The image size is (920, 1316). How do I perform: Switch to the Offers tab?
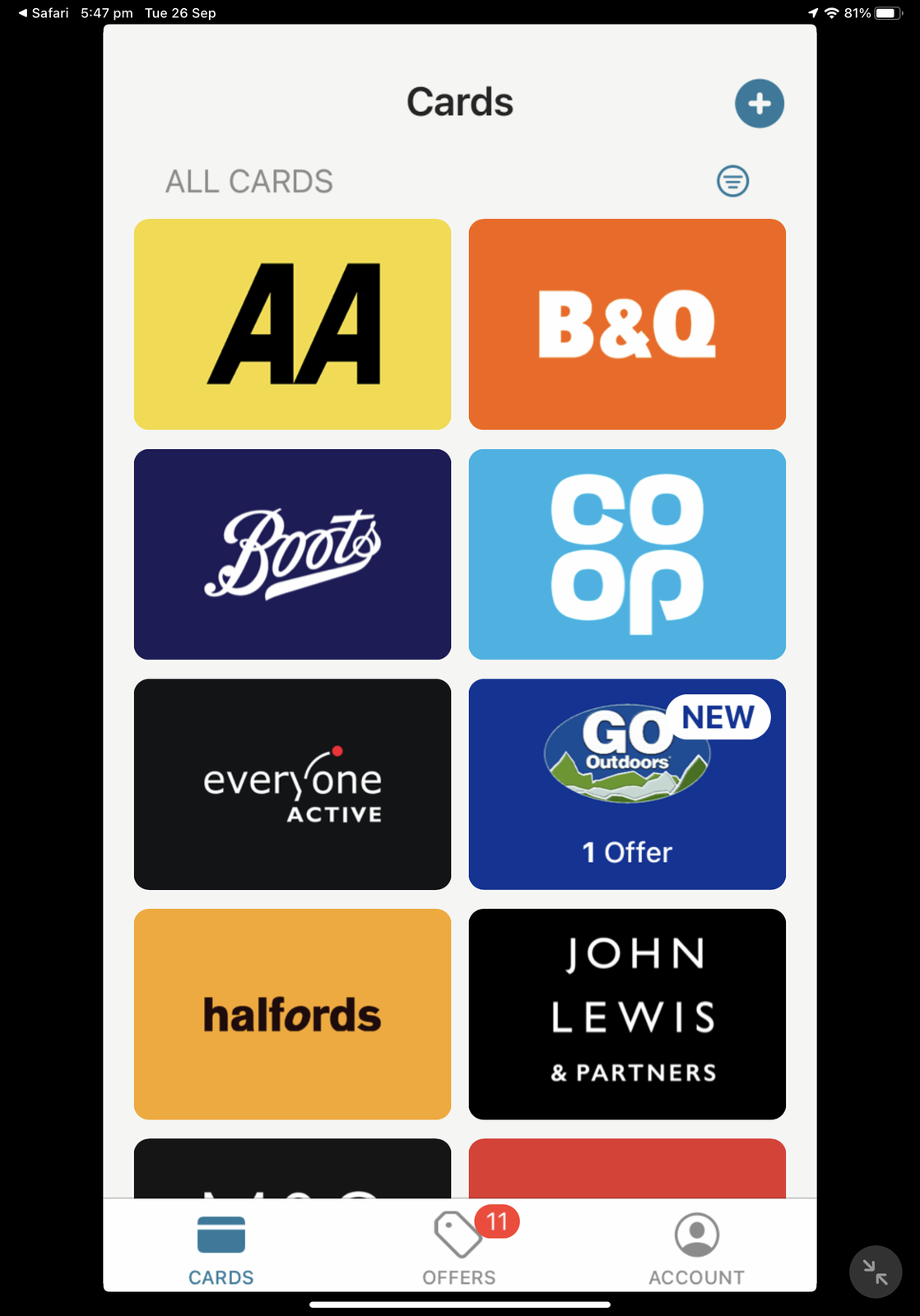pos(459,1247)
